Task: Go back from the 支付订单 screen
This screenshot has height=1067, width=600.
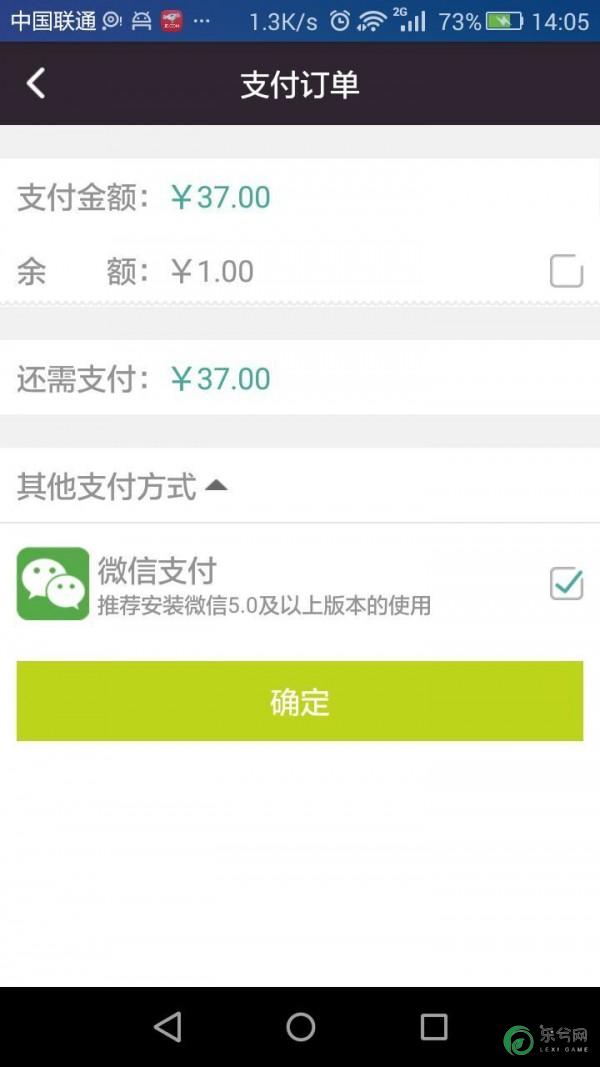Action: (x=36, y=83)
